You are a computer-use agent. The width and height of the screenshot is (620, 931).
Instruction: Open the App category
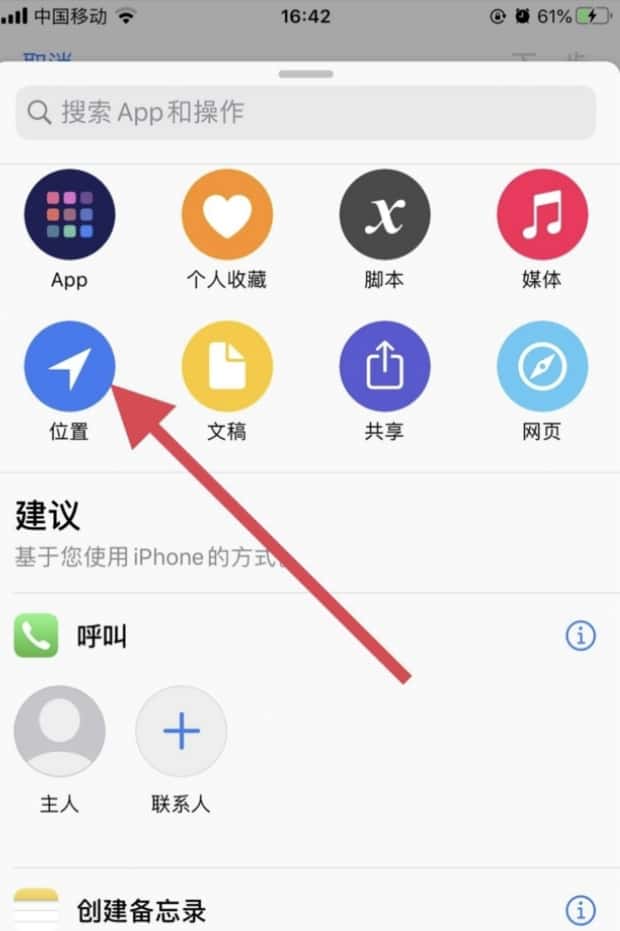(69, 215)
